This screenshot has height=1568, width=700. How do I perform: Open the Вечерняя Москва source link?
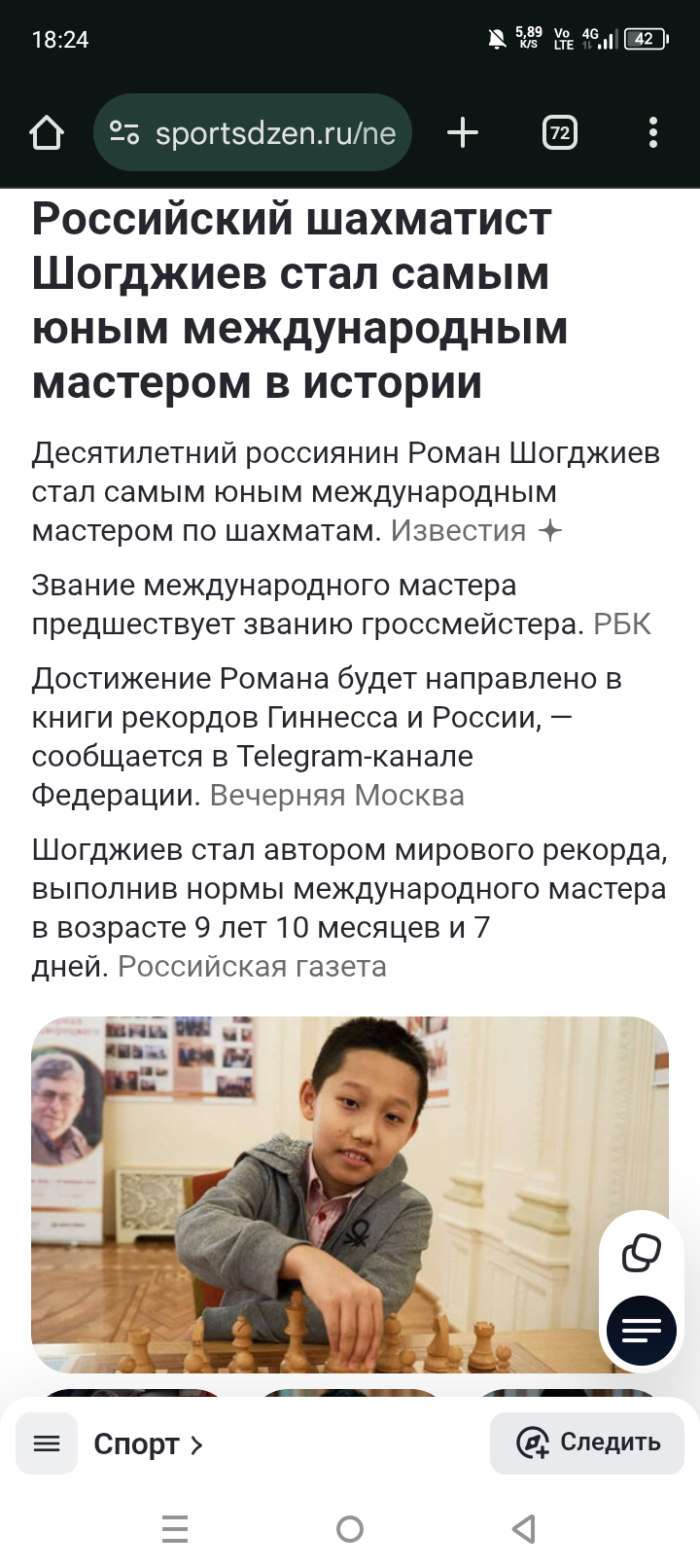click(x=336, y=796)
